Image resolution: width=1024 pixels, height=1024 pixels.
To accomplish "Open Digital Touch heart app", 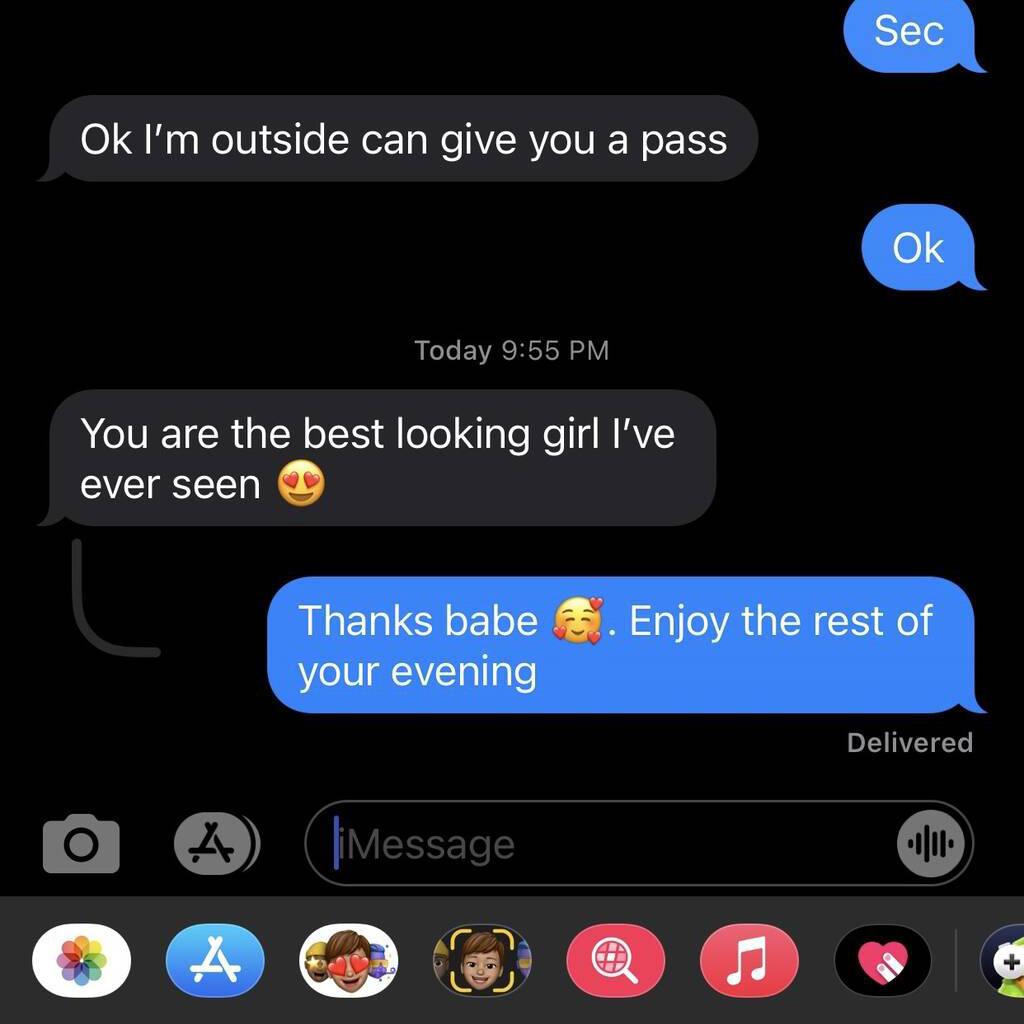I will (882, 962).
